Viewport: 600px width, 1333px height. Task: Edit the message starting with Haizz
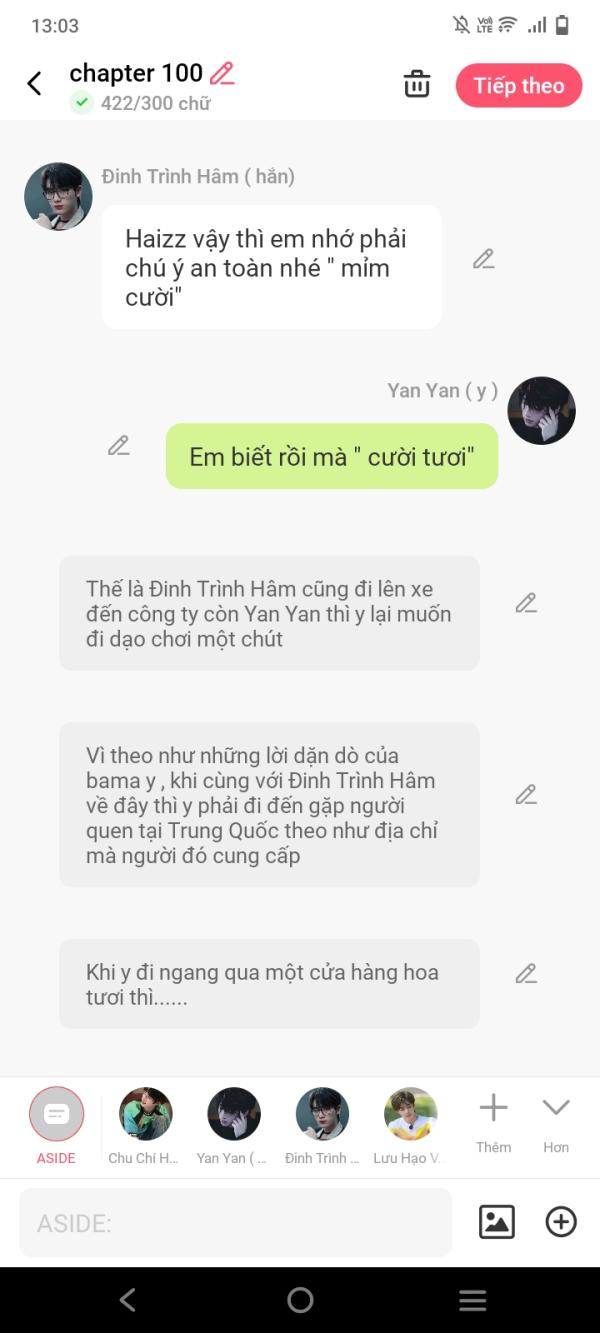484,259
